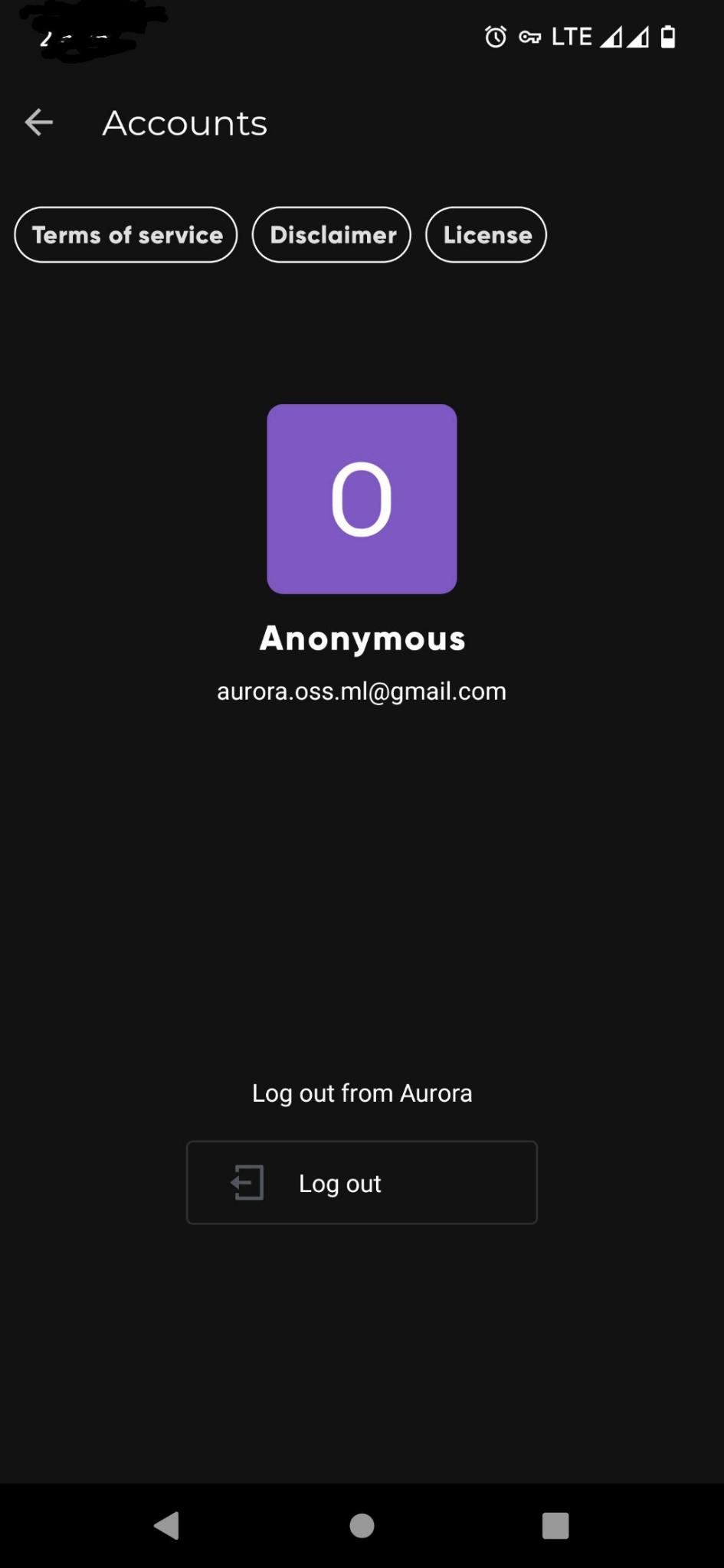View the Disclaimer
This screenshot has width=724, height=1568.
[x=332, y=235]
